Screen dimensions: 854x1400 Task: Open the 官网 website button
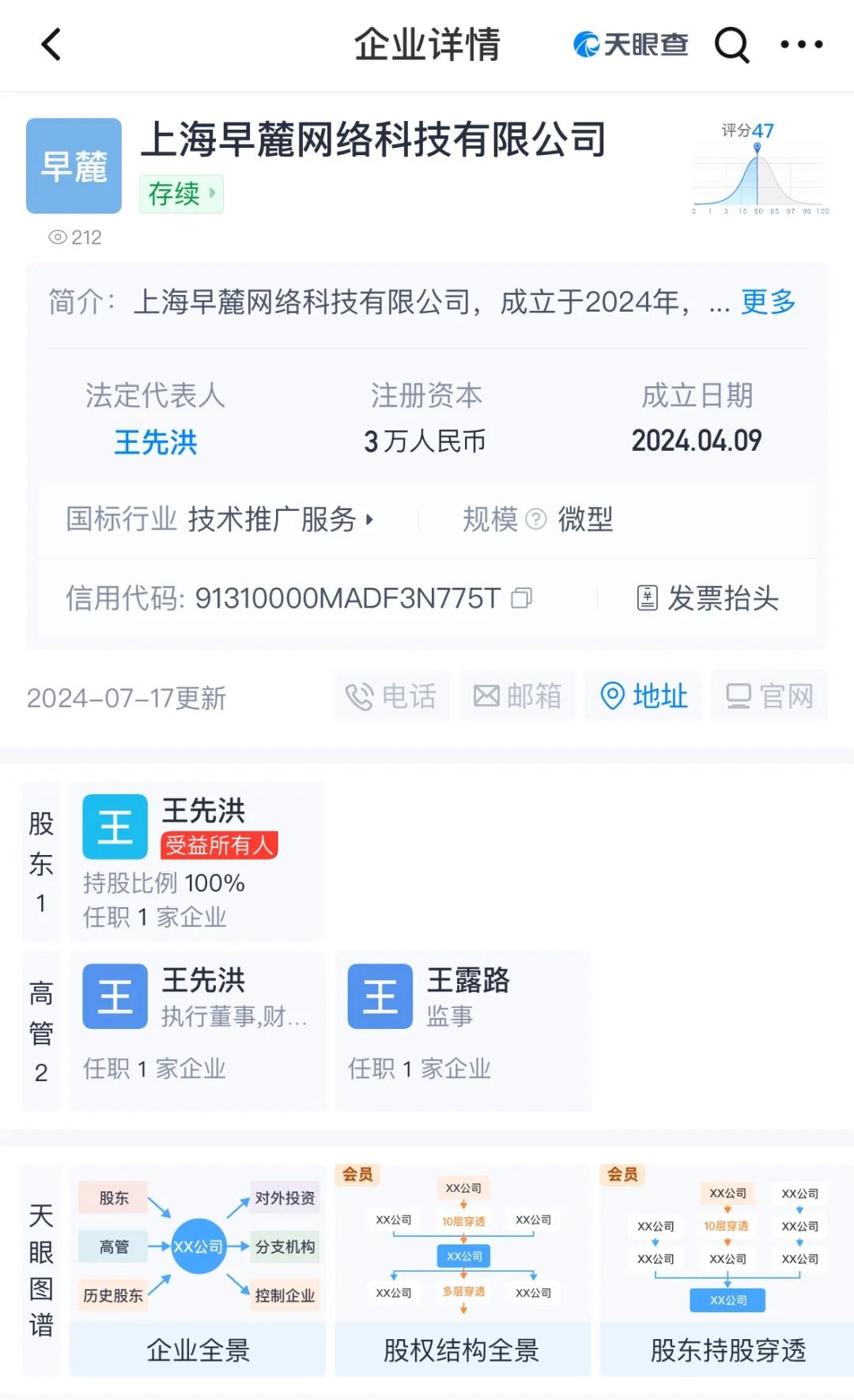tap(769, 696)
